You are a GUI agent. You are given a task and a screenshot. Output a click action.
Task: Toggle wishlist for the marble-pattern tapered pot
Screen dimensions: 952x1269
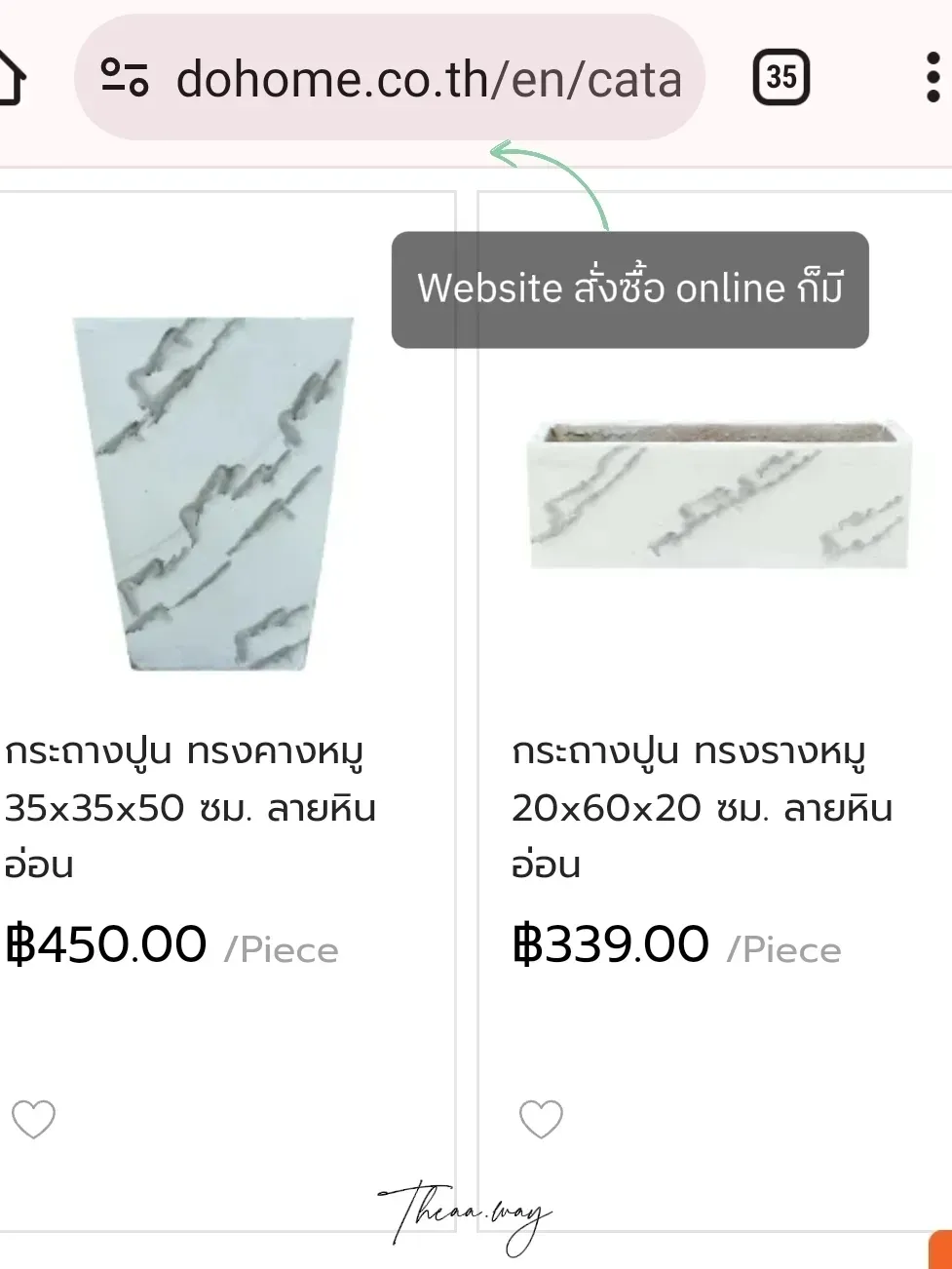point(34,1119)
